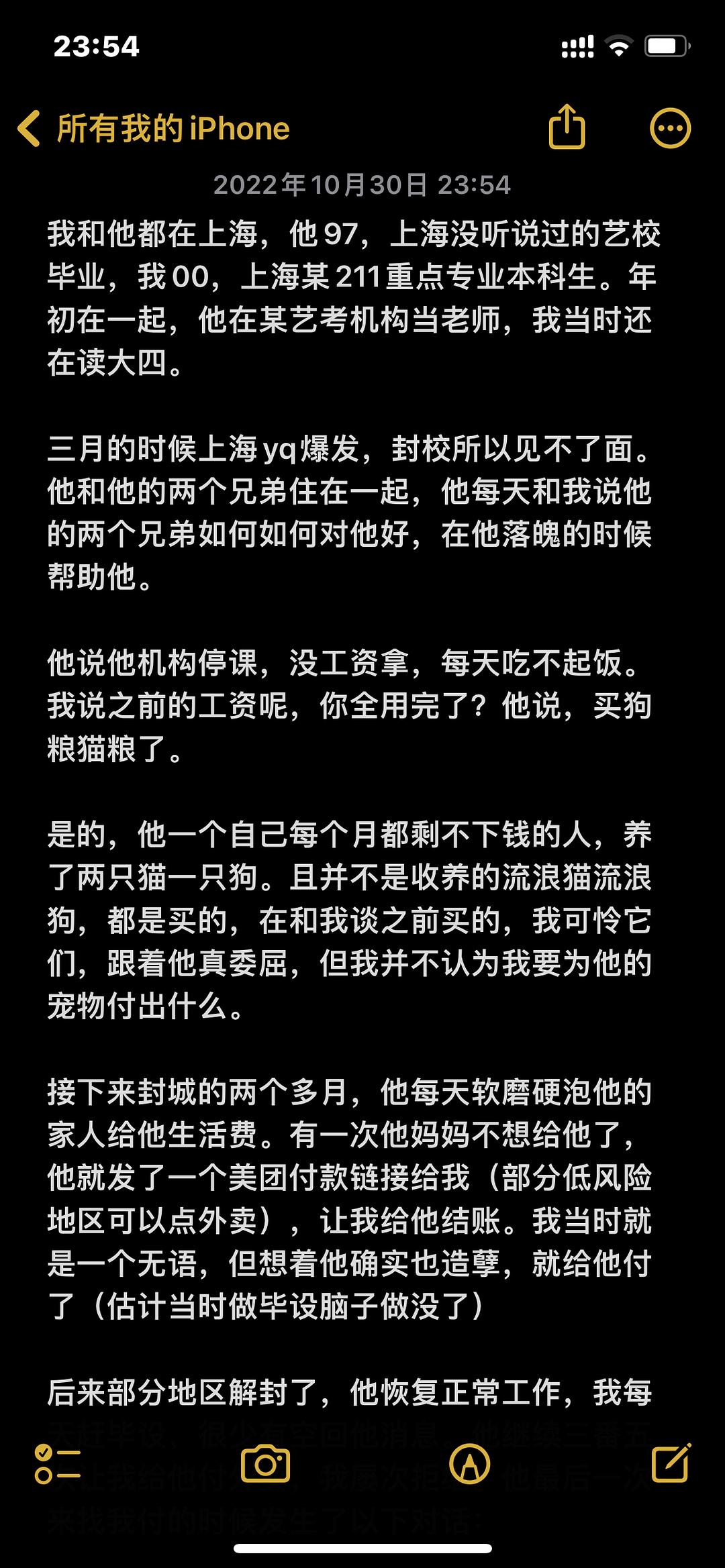Share this note
This screenshot has height=1568, width=725.
pyautogui.click(x=567, y=125)
